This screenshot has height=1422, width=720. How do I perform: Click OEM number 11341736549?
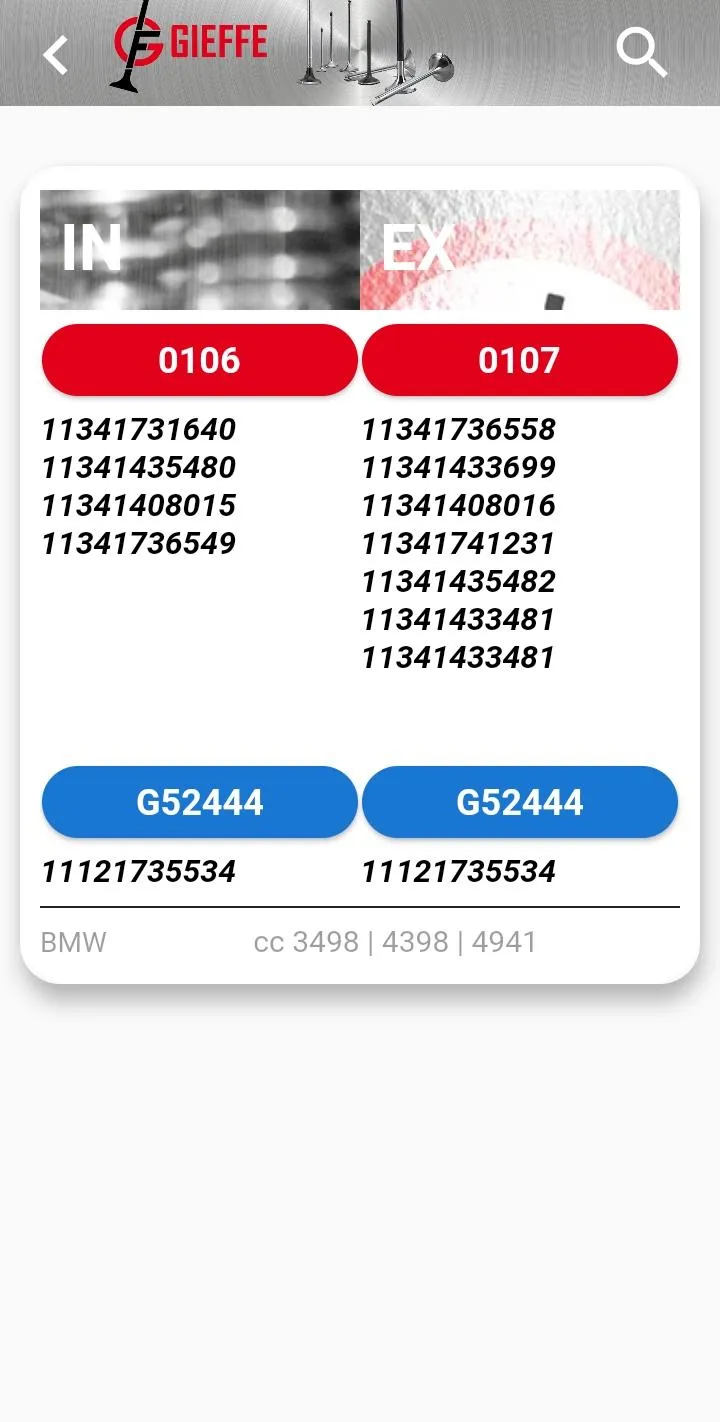click(x=137, y=543)
